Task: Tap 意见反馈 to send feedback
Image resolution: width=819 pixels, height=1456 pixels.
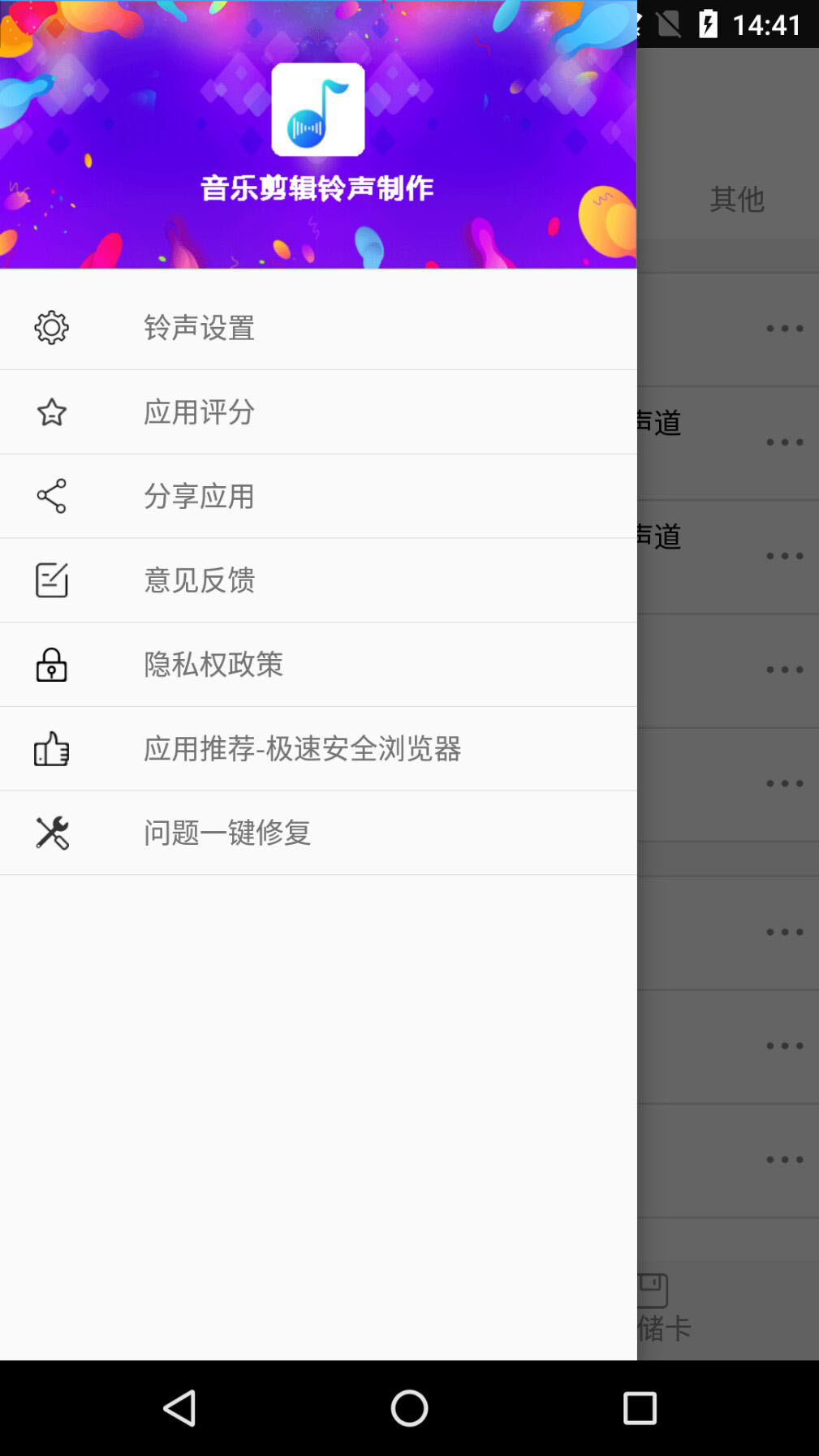Action: pyautogui.click(x=199, y=579)
